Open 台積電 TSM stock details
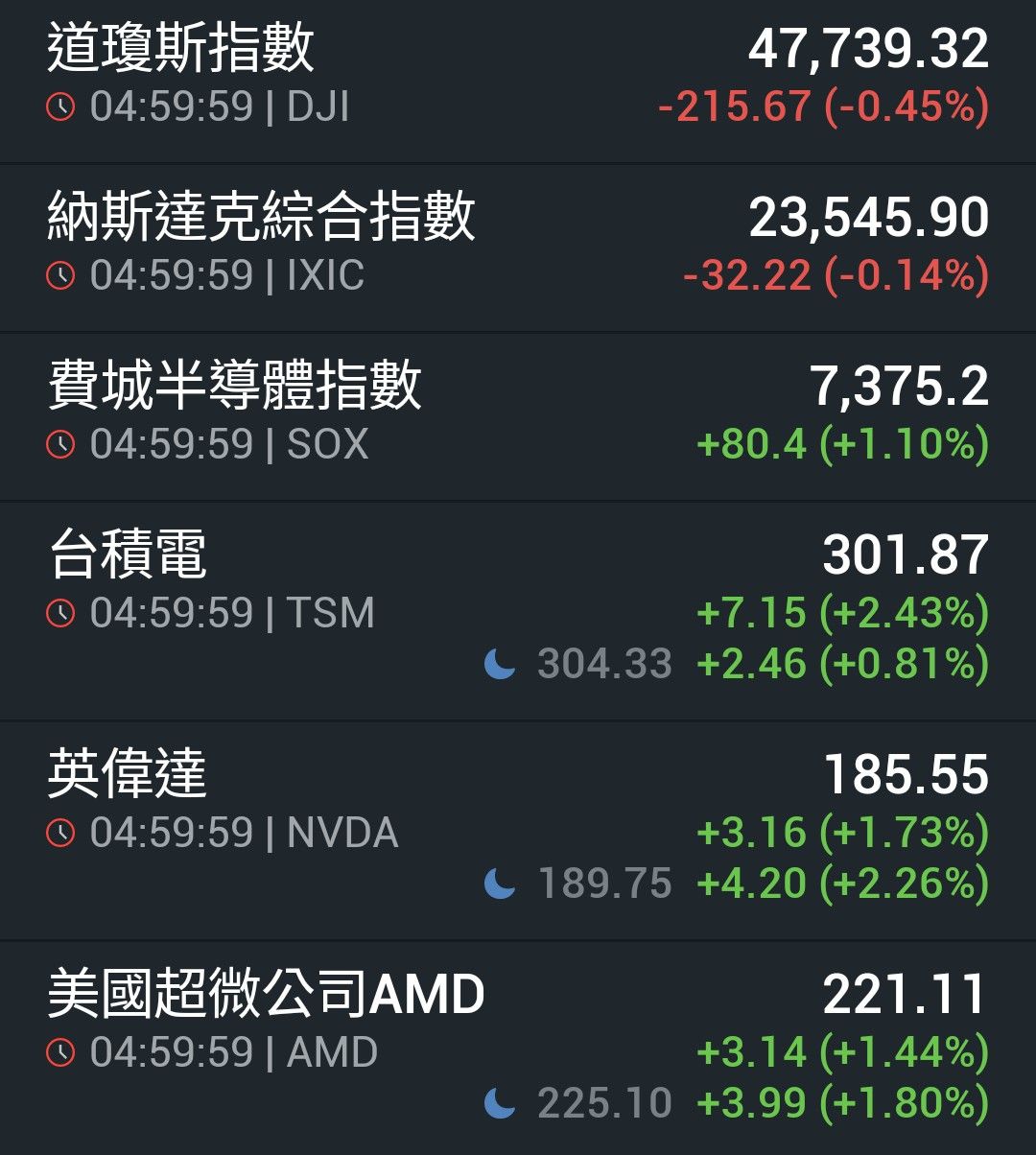This screenshot has height=1155, width=1036. pos(518,608)
